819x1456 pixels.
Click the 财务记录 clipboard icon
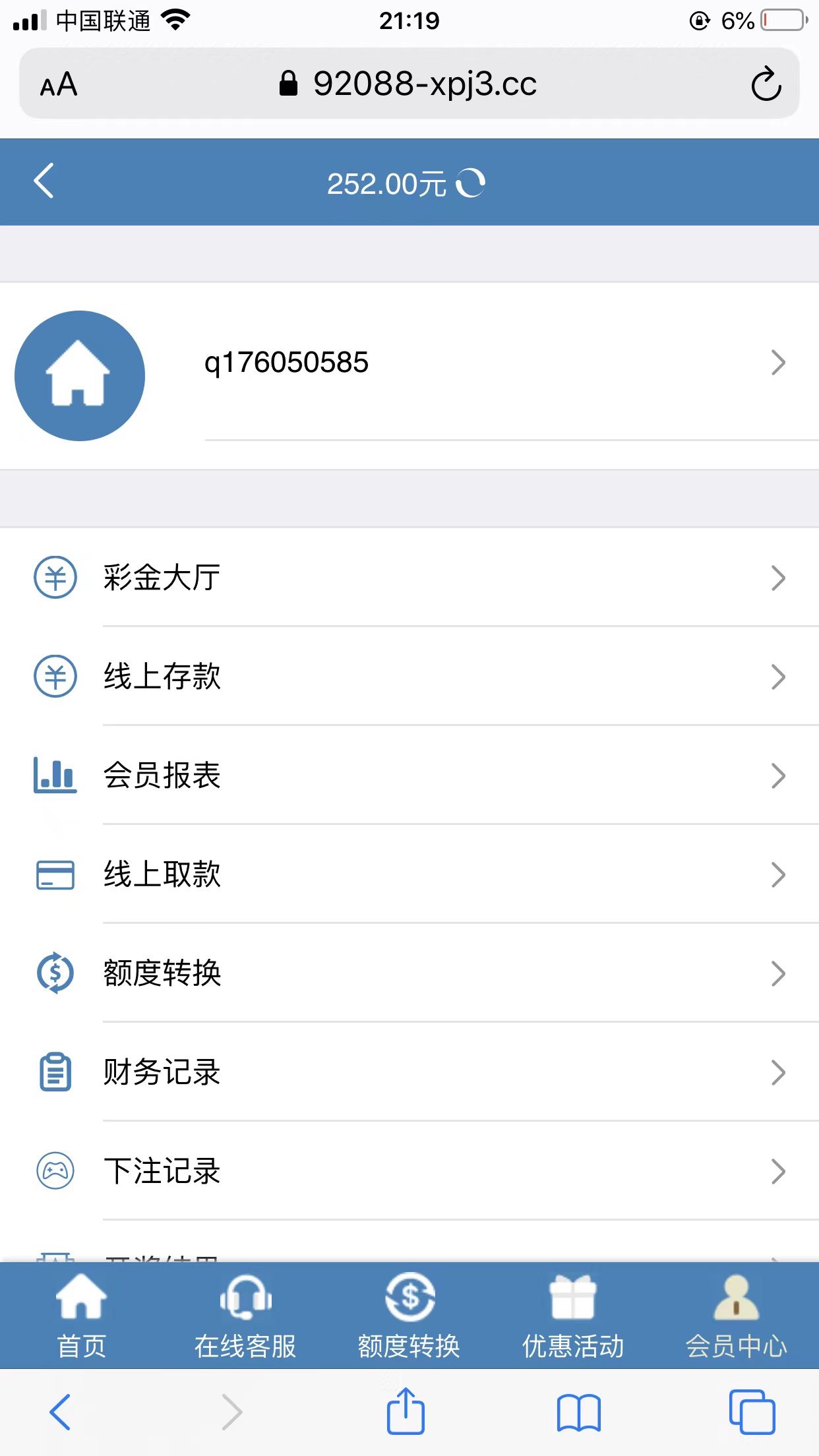55,1073
